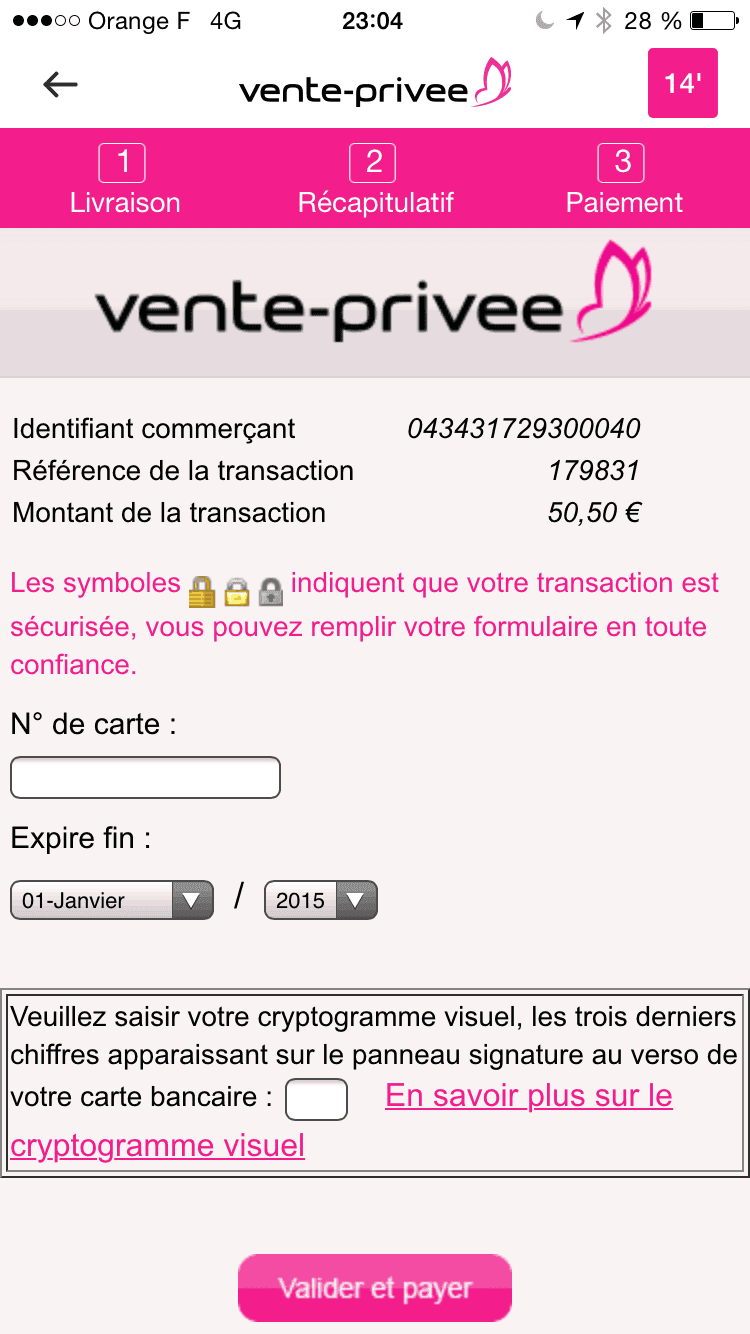
Task: Open the 2015 expiry year dropdown
Action: (x=320, y=900)
